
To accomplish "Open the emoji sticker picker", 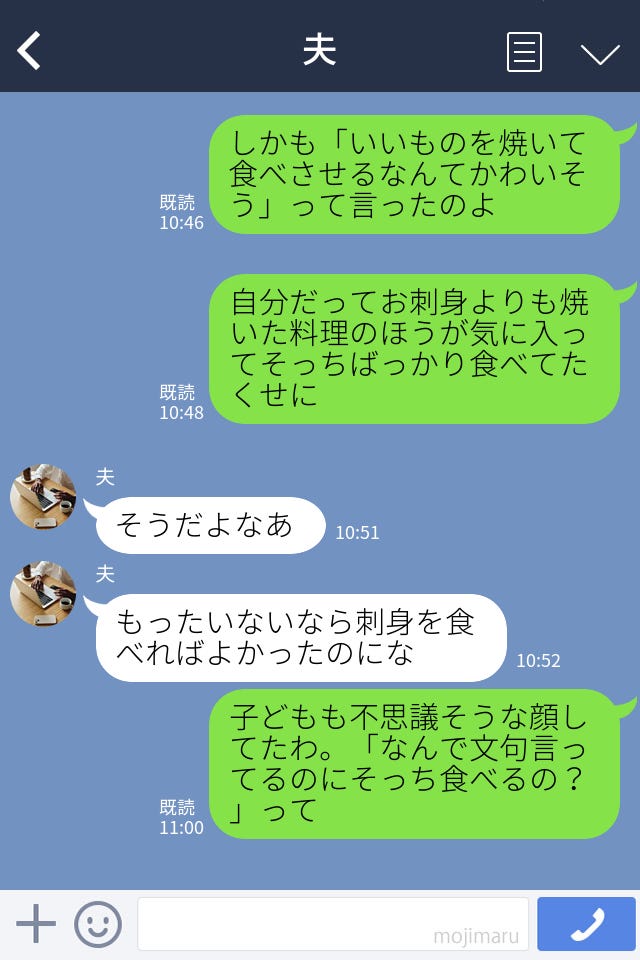I will [x=98, y=924].
